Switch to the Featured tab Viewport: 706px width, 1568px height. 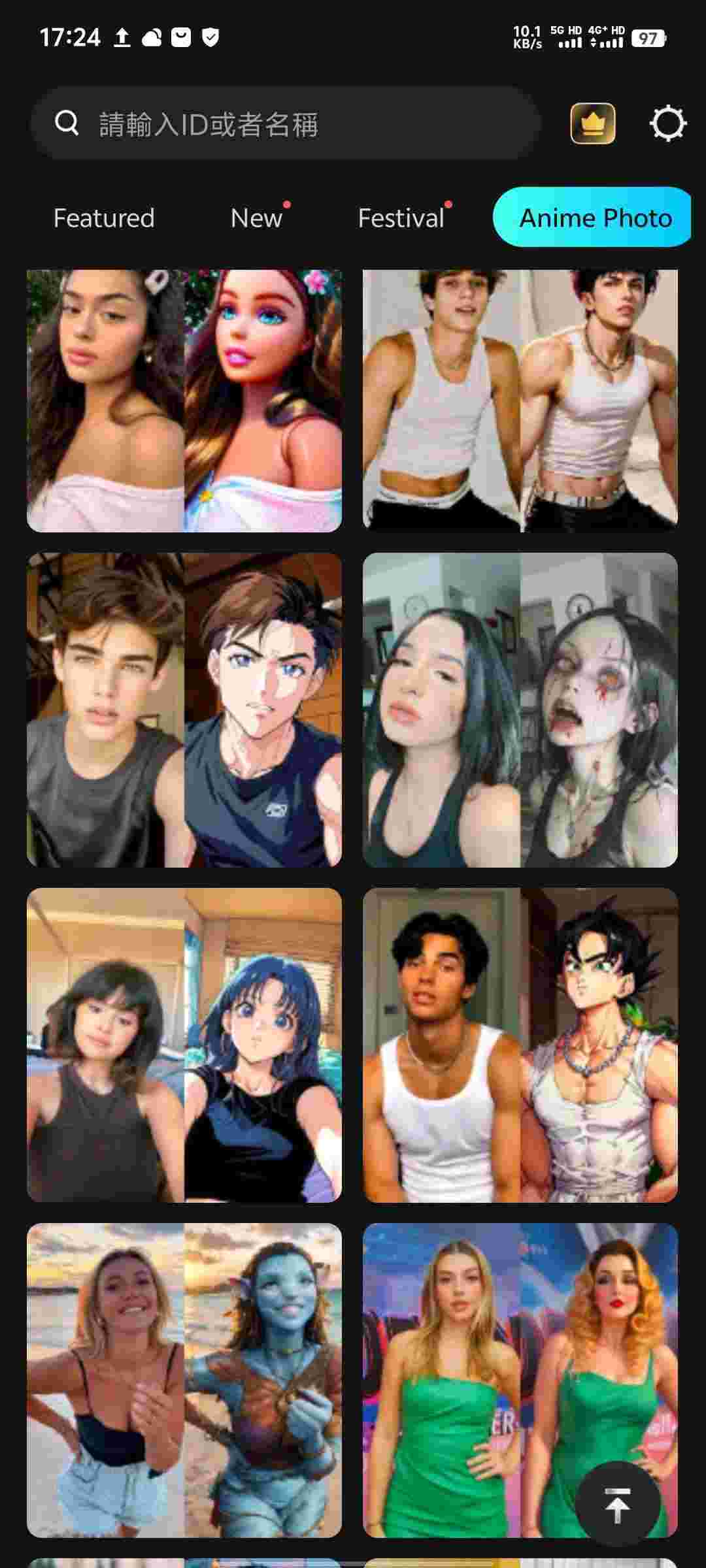pos(104,218)
